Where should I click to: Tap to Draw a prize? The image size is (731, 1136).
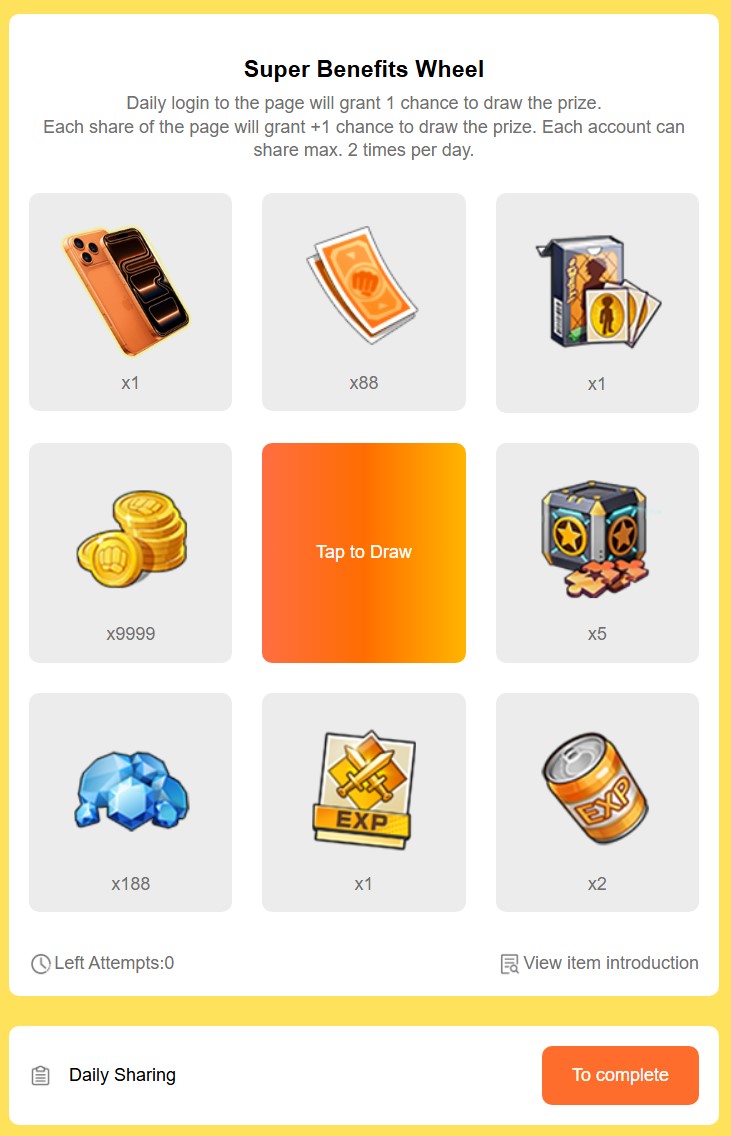[363, 552]
